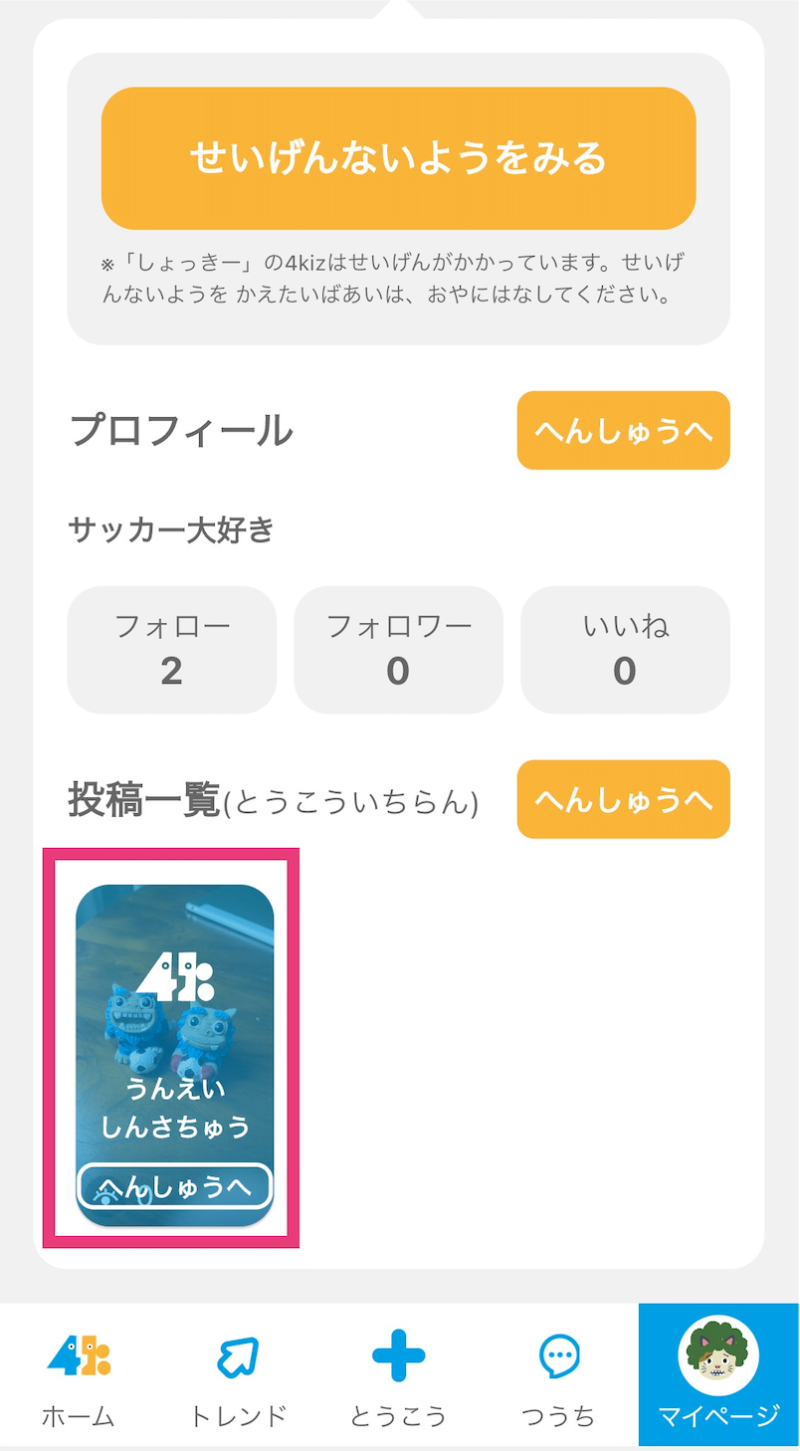Screen dimensions: 800x1451
Task: Open へんしゅうへ beside プロフィール
Action: click(623, 430)
